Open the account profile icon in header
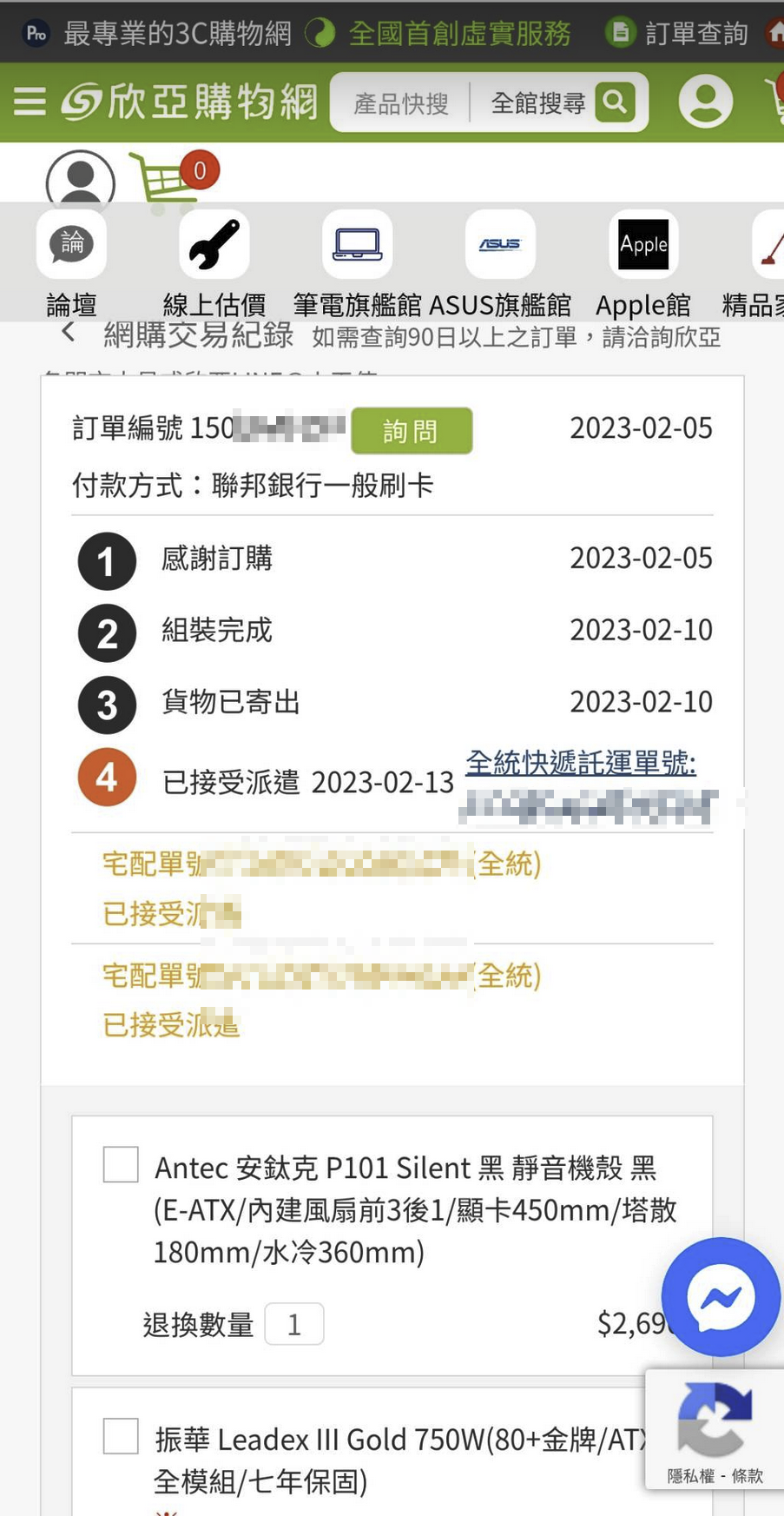784x1516 pixels. 704,102
